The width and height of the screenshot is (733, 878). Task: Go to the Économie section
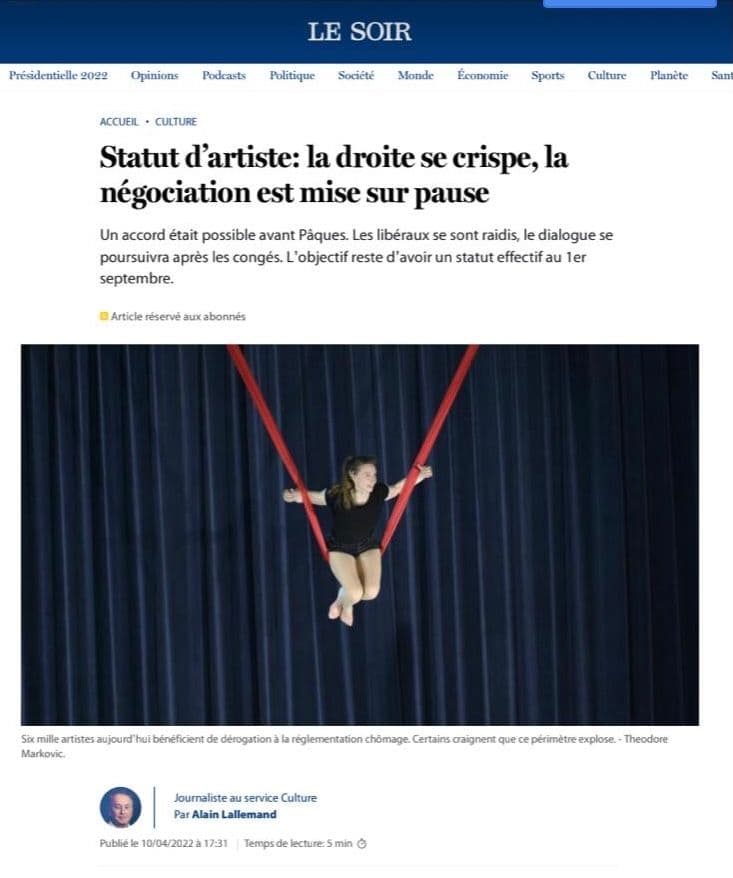tap(482, 76)
